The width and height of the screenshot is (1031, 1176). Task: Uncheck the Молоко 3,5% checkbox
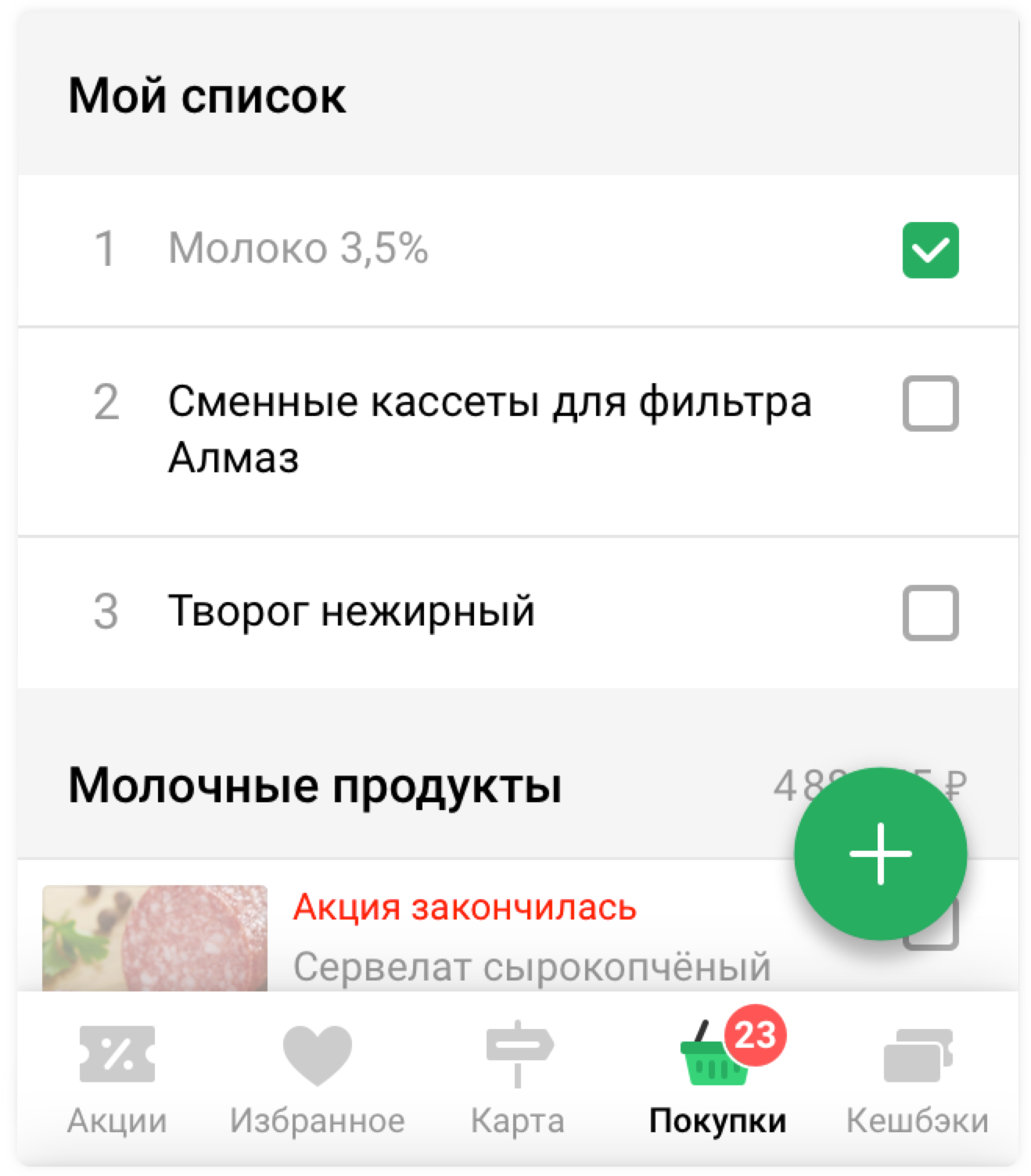coord(930,250)
